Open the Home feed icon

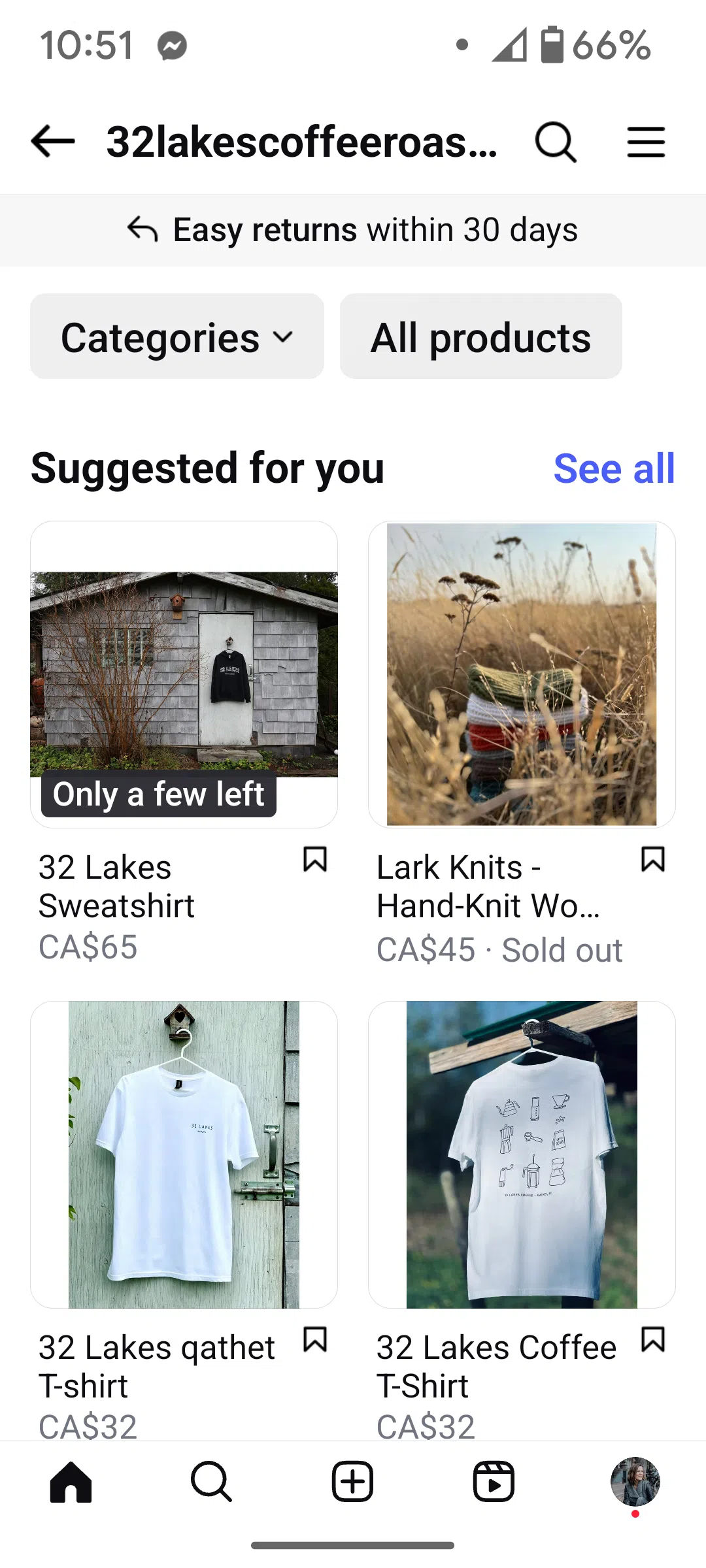point(71,1482)
